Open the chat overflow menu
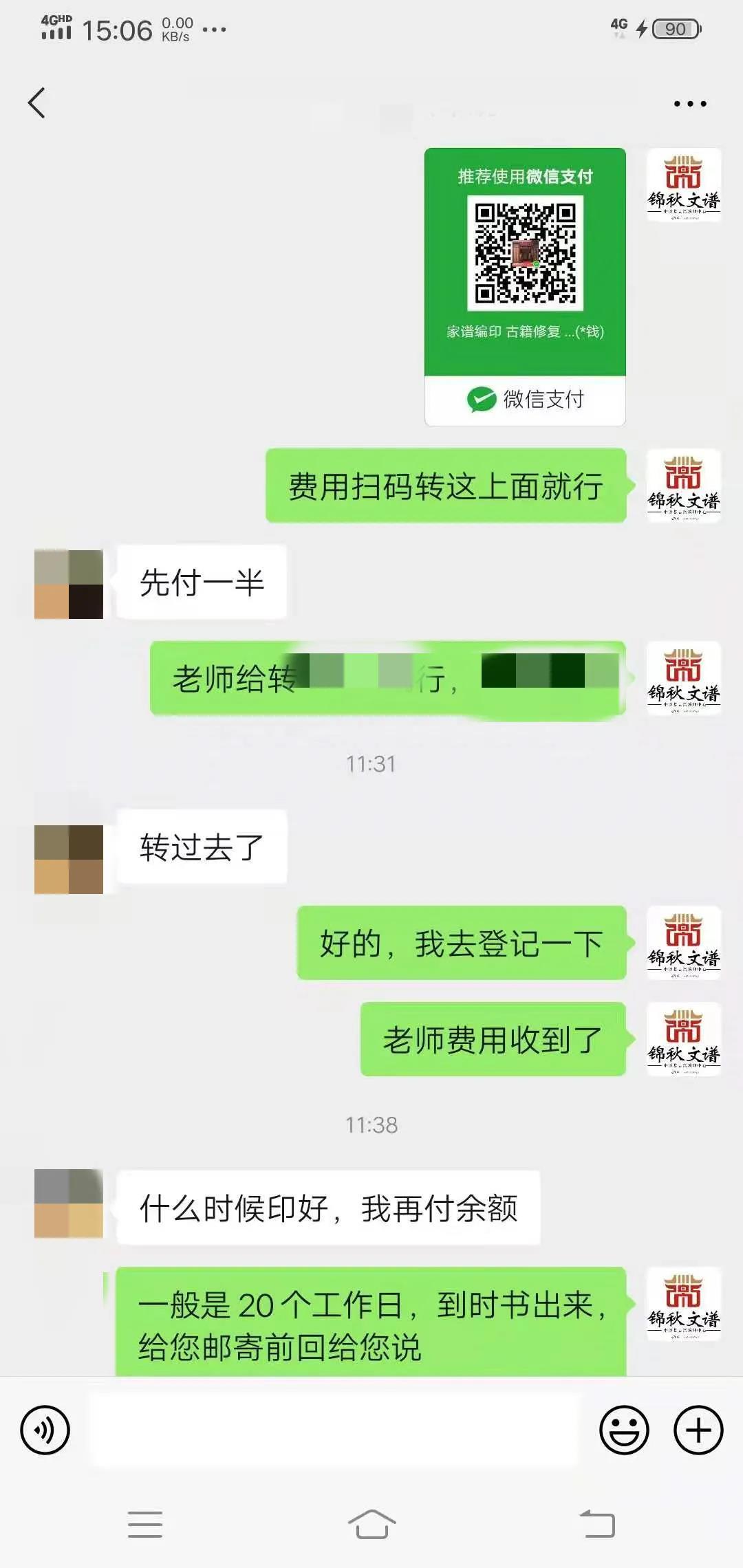The height and width of the screenshot is (1568, 743). point(689,104)
